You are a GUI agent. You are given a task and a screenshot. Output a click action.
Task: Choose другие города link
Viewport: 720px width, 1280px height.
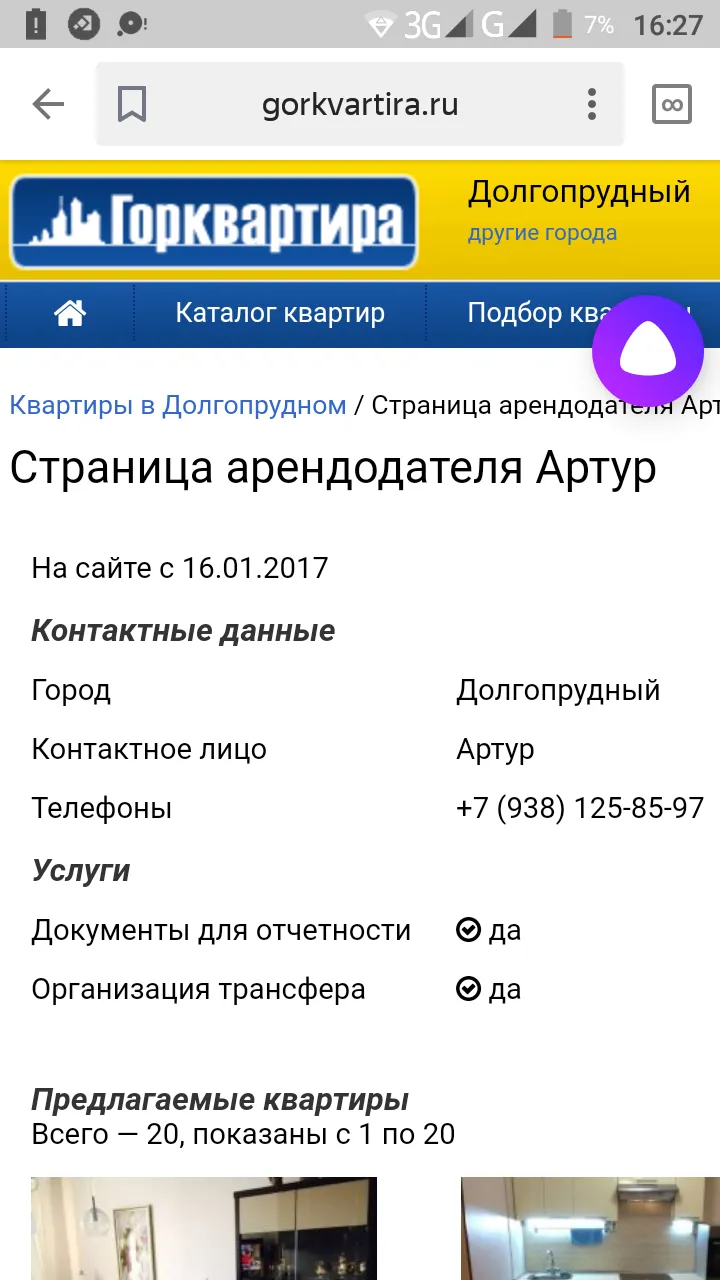542,233
